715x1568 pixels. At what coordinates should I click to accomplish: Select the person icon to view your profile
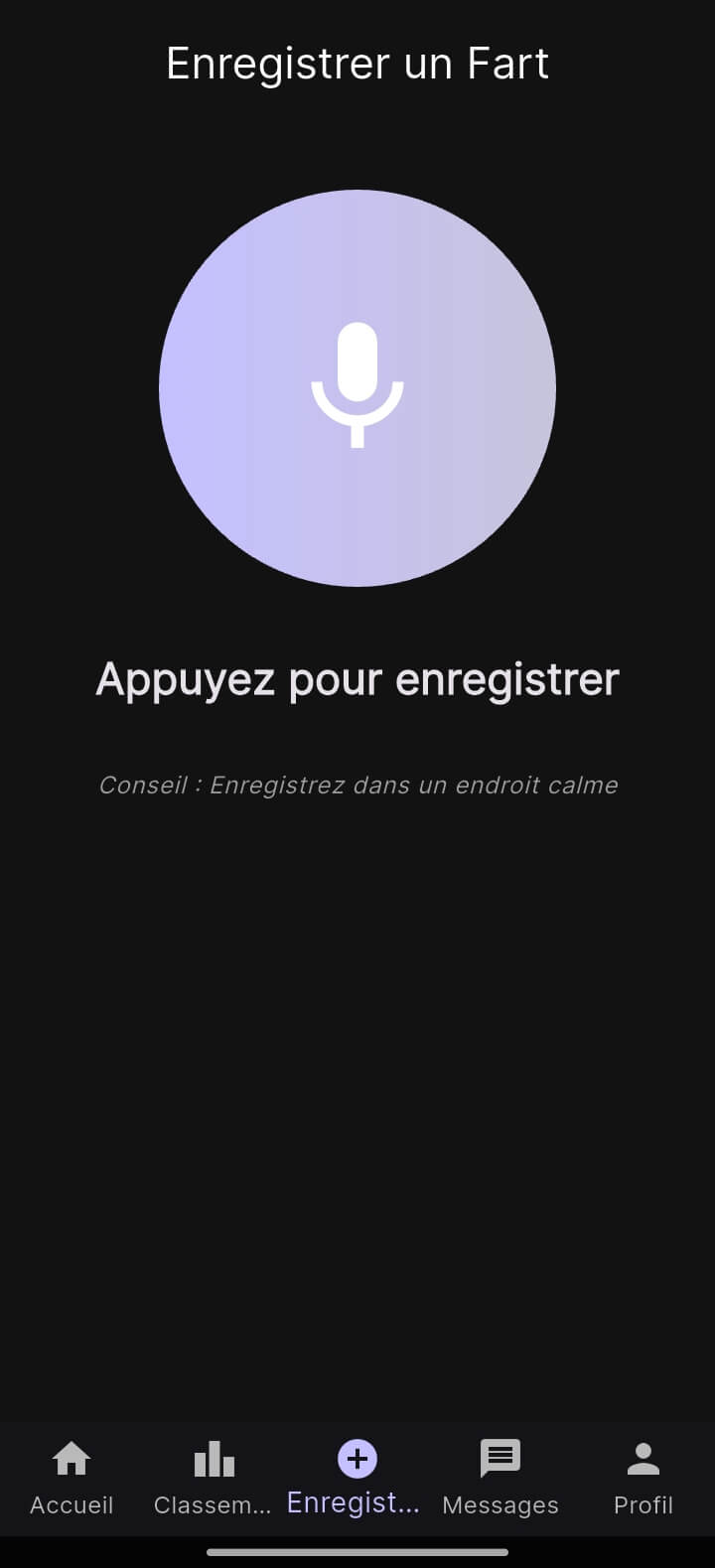(x=643, y=1458)
